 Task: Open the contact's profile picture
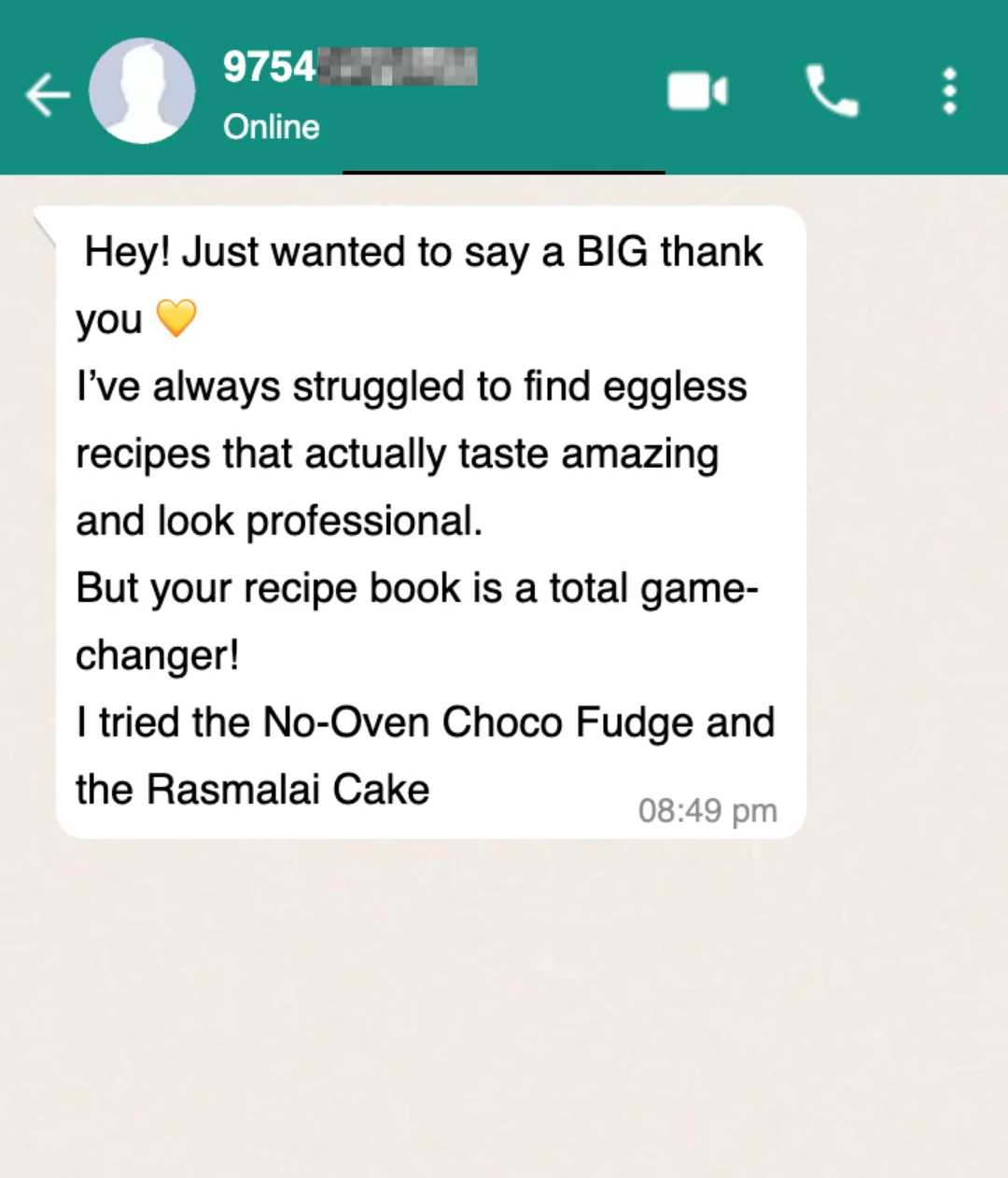click(x=142, y=91)
